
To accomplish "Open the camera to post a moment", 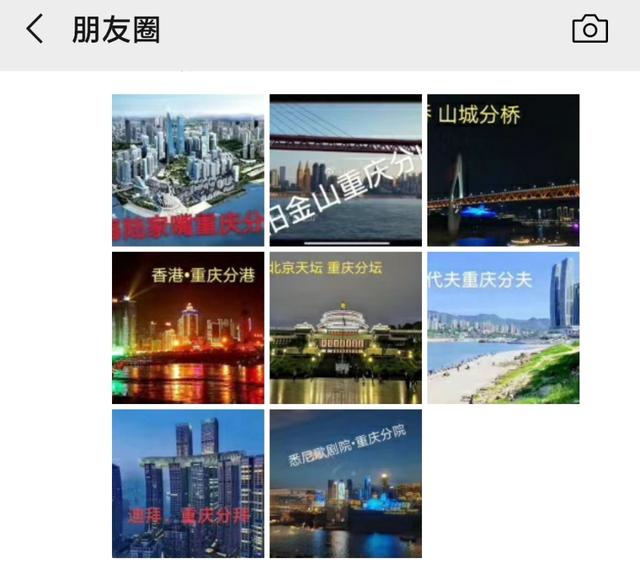I will (x=590, y=30).
